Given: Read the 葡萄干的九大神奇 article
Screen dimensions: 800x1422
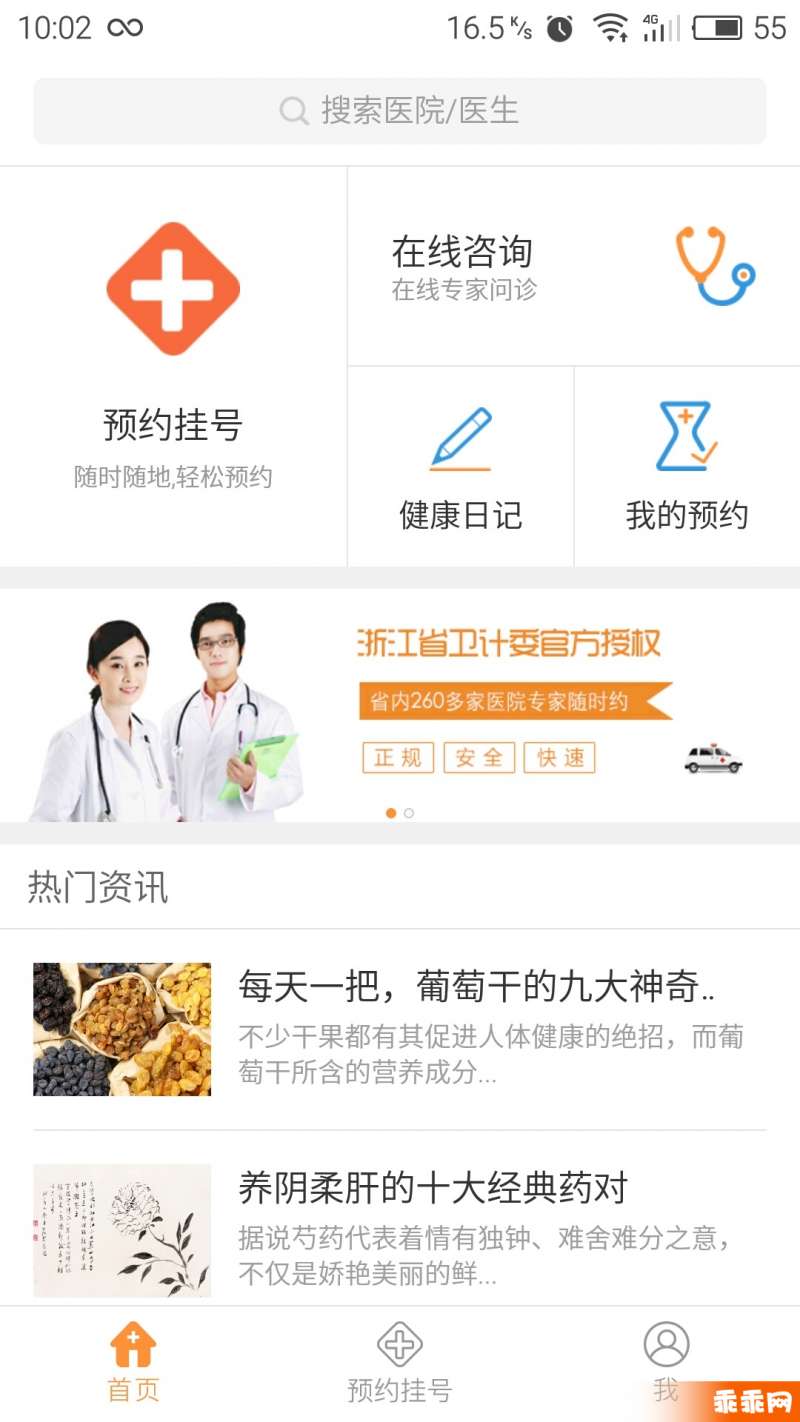Looking at the screenshot, I should tap(400, 1029).
